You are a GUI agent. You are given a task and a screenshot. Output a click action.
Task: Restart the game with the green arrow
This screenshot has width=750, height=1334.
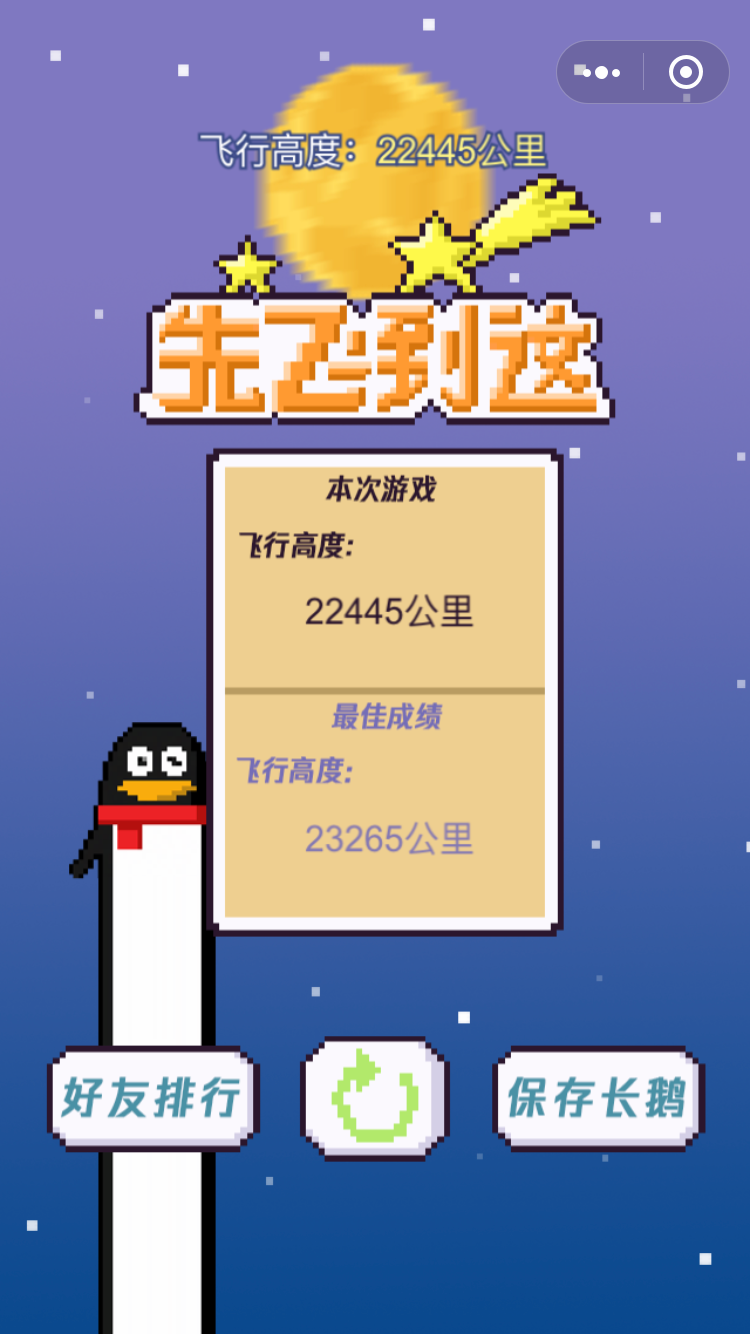[375, 1099]
